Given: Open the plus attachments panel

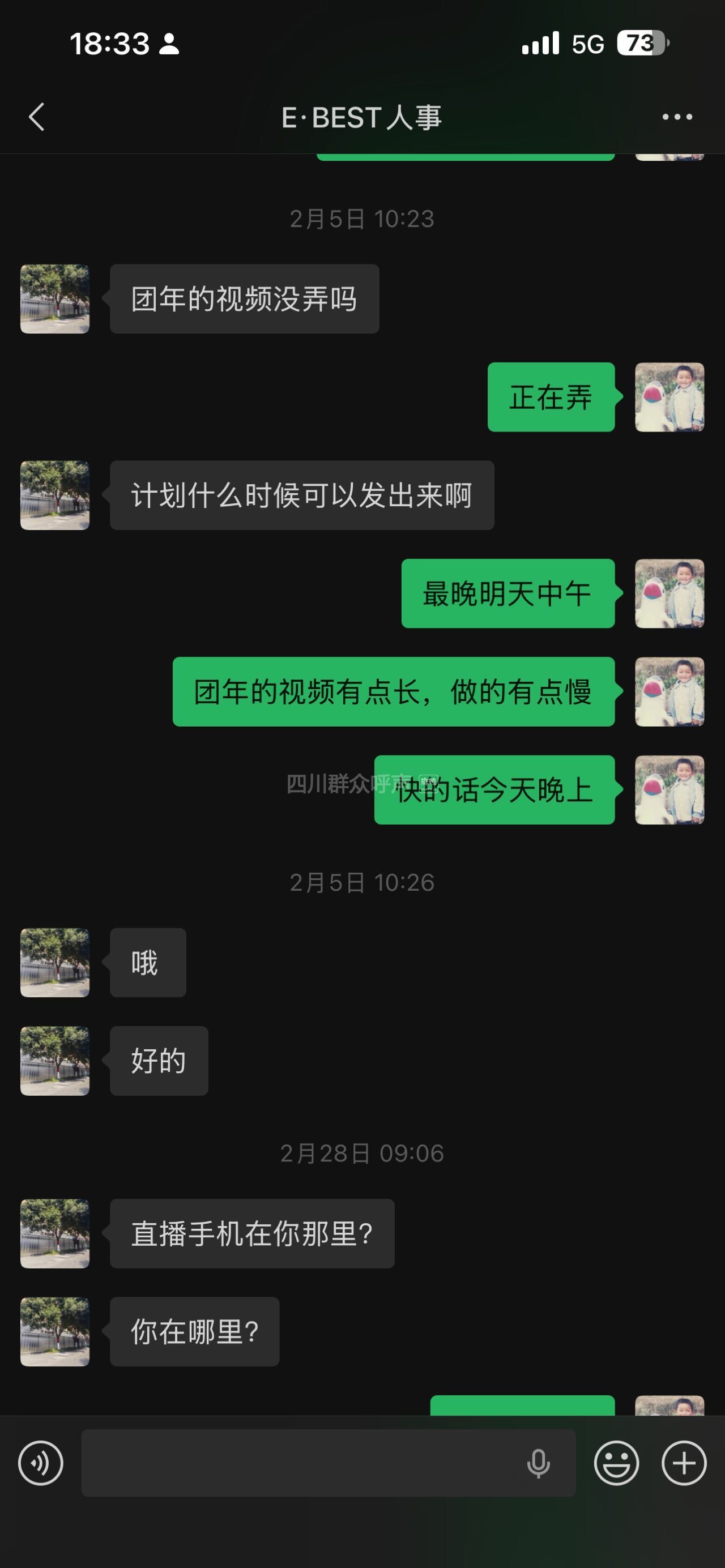Looking at the screenshot, I should pyautogui.click(x=684, y=1463).
